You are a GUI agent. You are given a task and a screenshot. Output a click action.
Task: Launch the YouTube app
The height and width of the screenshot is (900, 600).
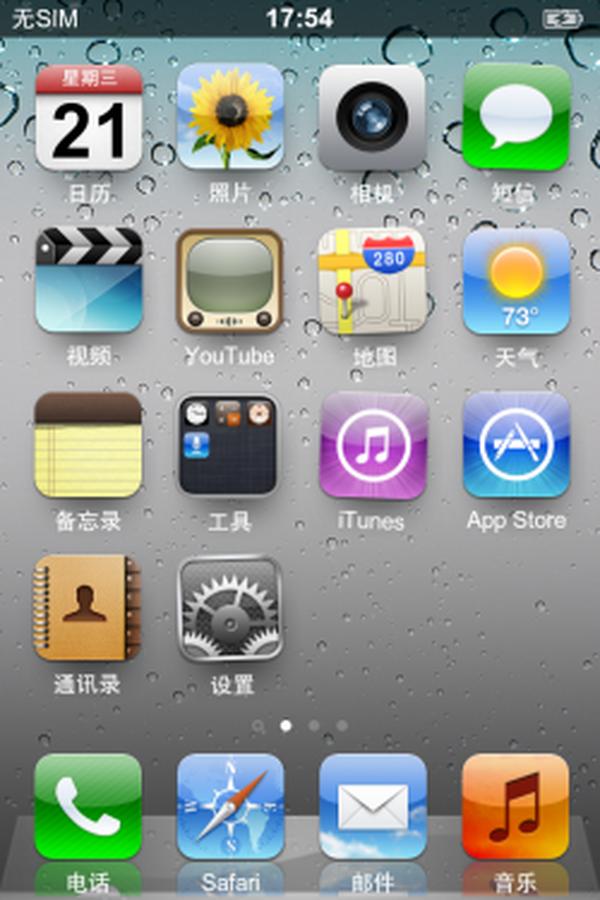point(230,281)
